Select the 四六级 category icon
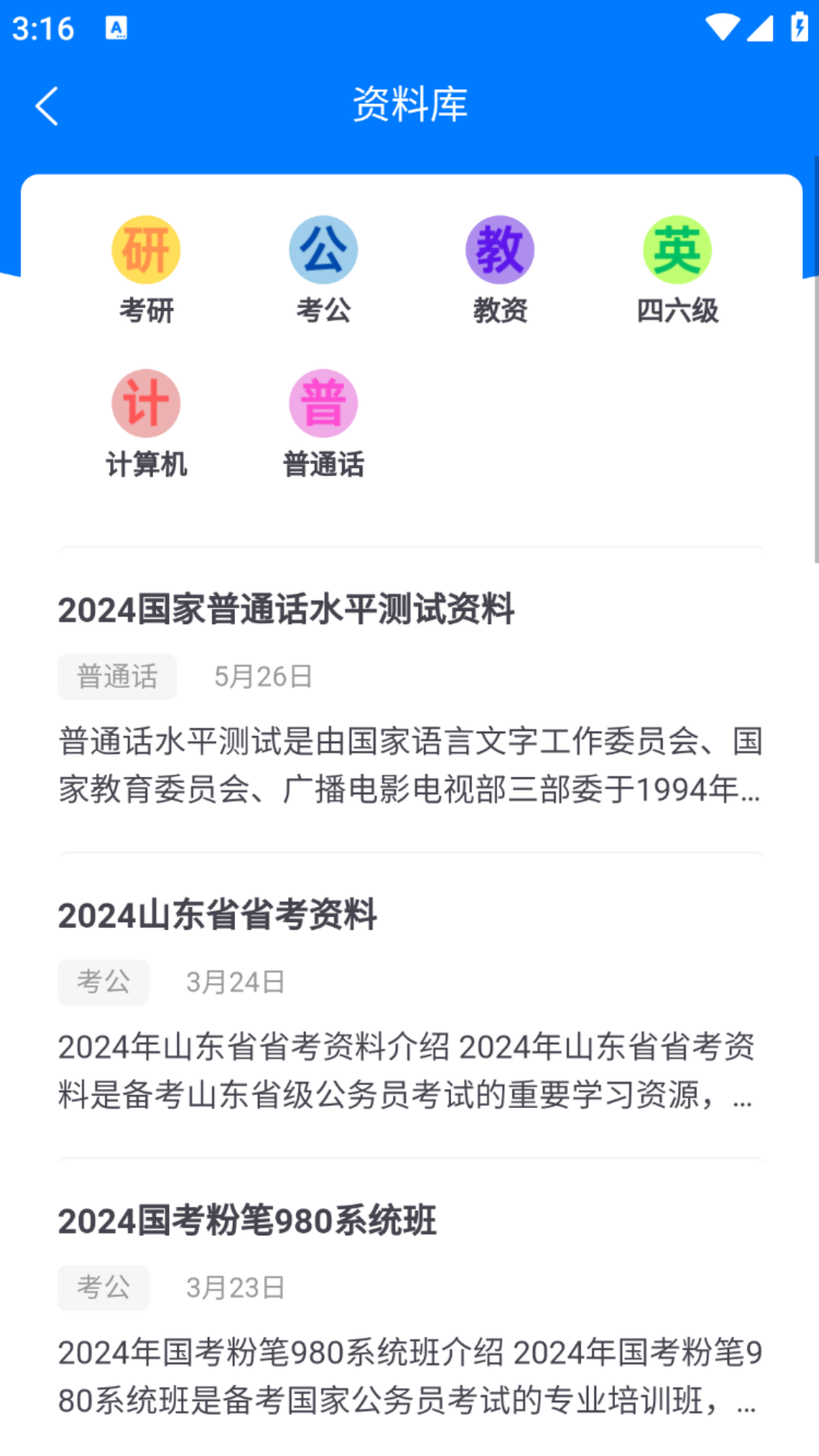Viewport: 819px width, 1456px height. [677, 249]
